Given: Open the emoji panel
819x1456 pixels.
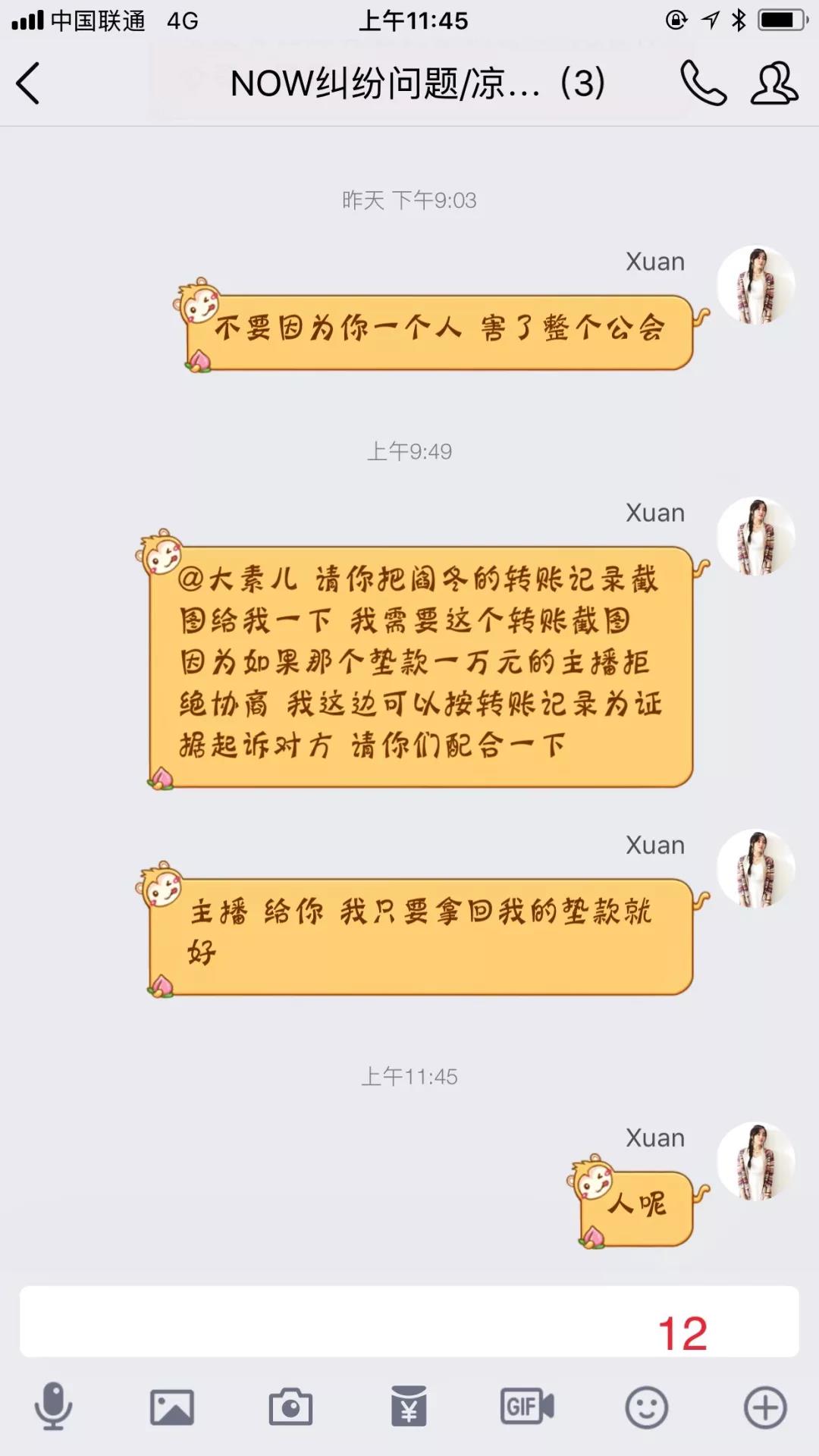Looking at the screenshot, I should (646, 1407).
